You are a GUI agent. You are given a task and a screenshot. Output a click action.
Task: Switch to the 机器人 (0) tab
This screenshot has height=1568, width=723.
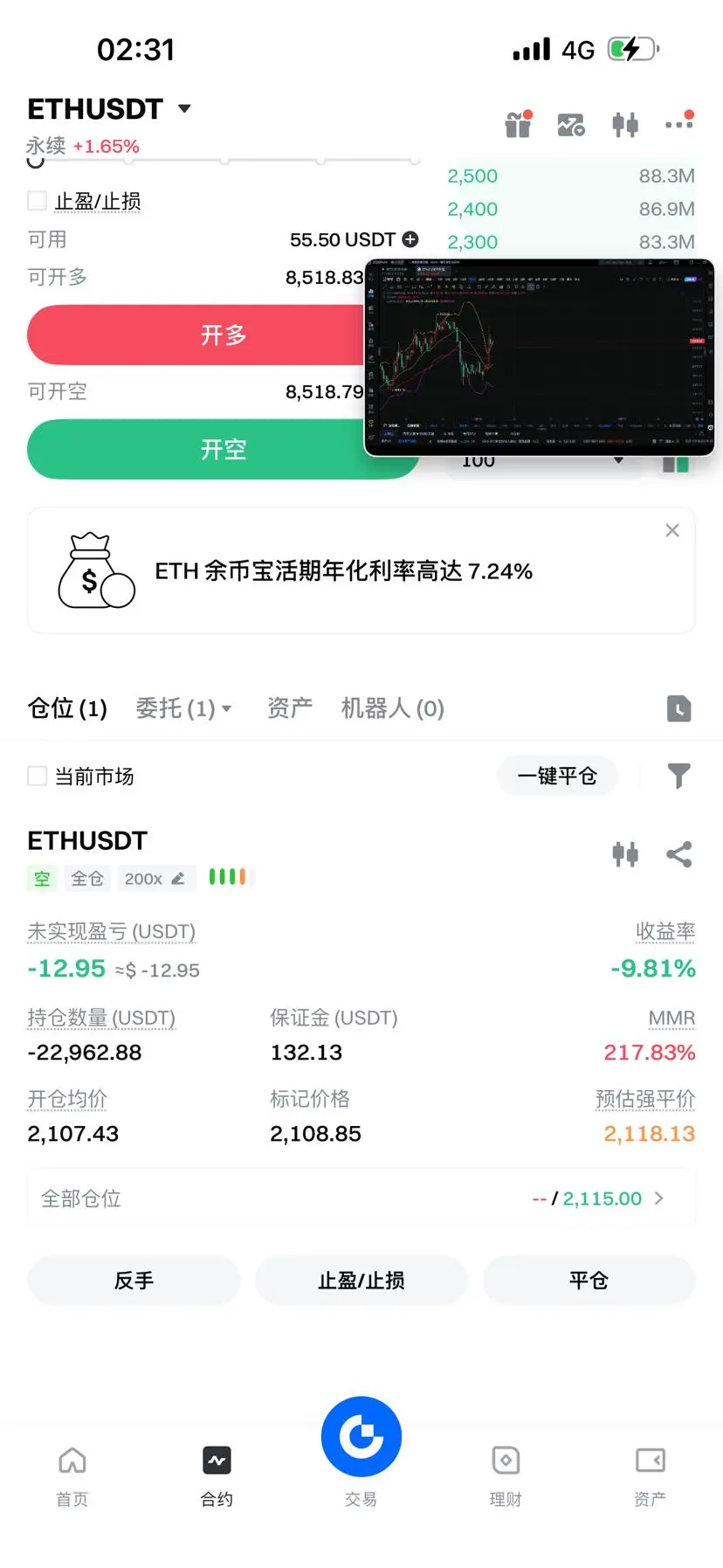tap(392, 708)
